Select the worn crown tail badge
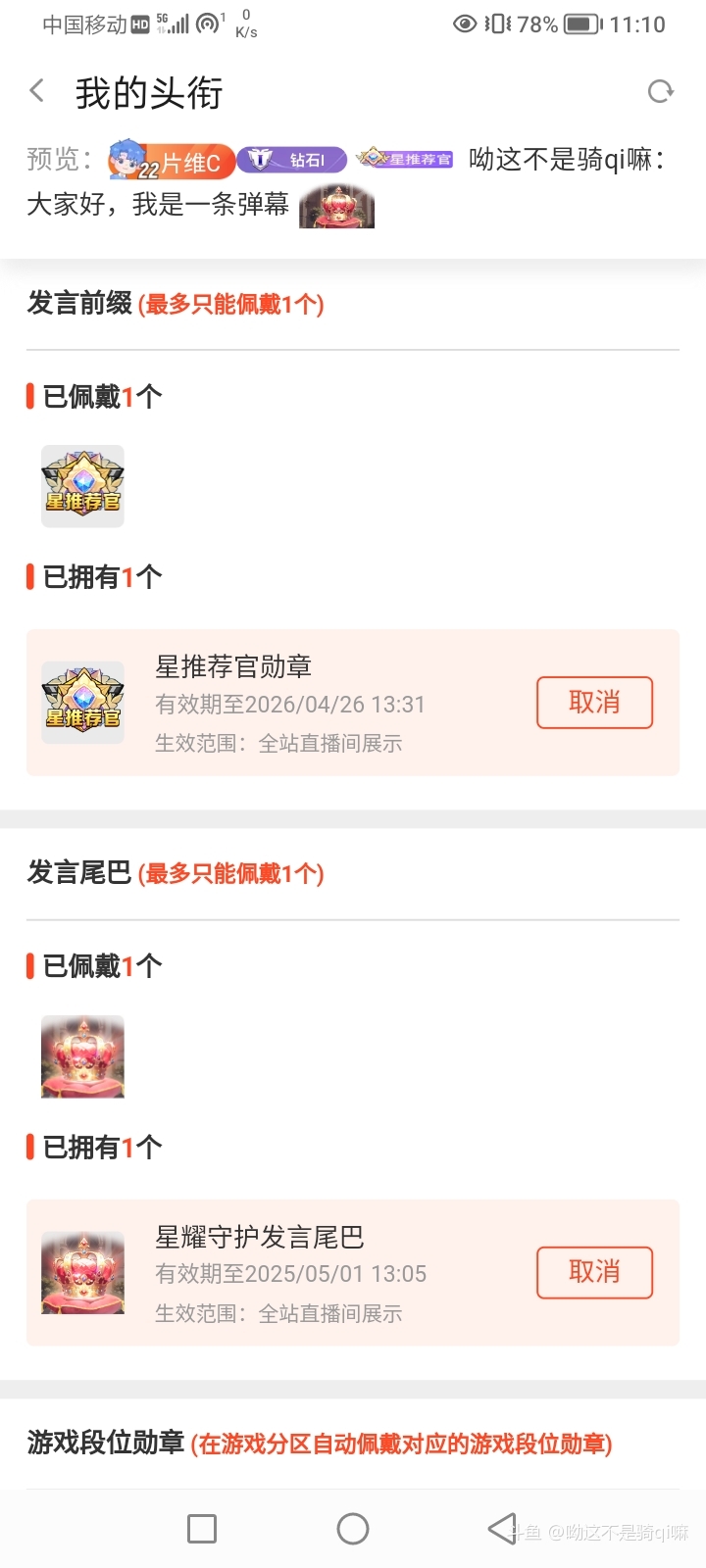Viewport: 706px width, 1568px height. coord(82,1056)
